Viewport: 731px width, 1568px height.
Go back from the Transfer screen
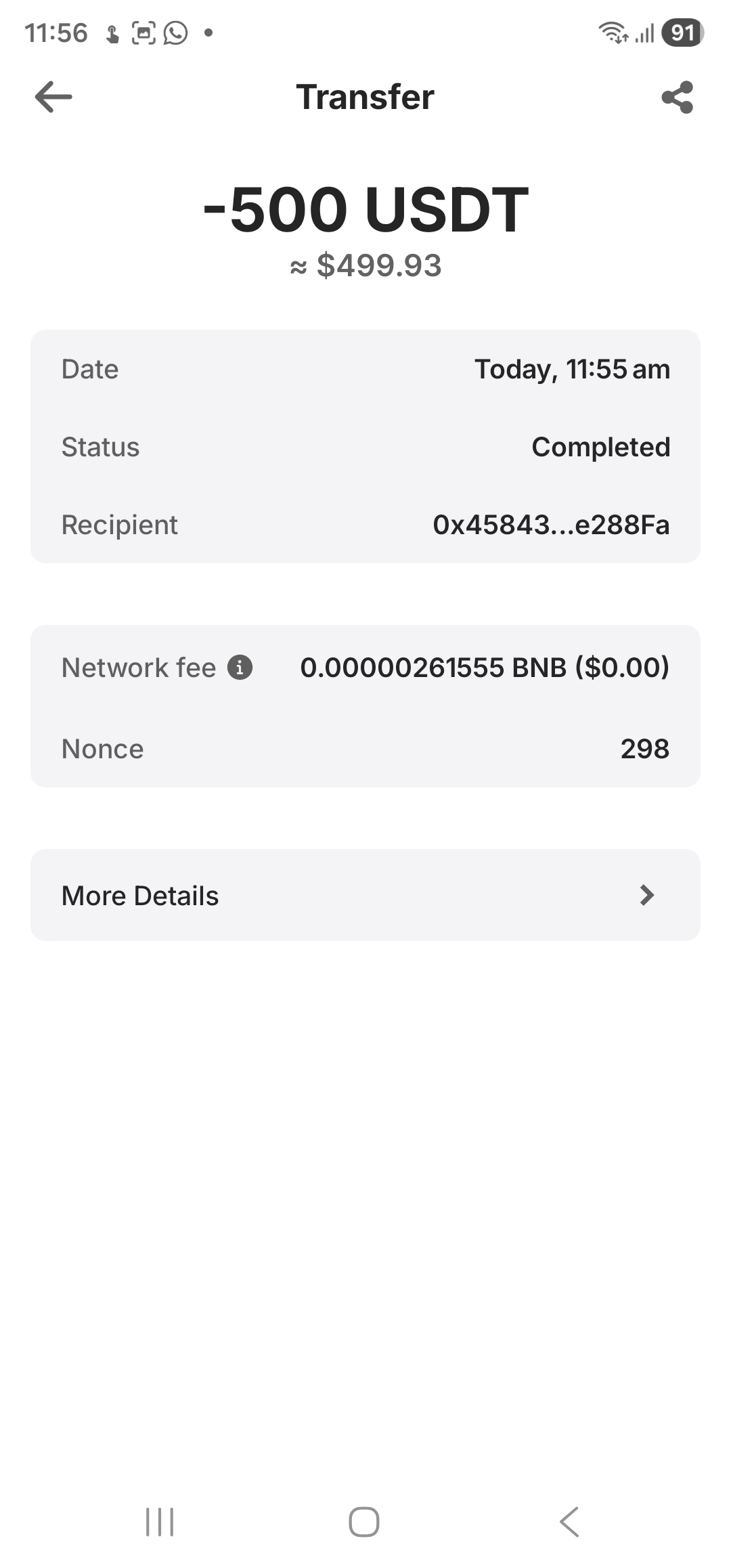point(53,97)
